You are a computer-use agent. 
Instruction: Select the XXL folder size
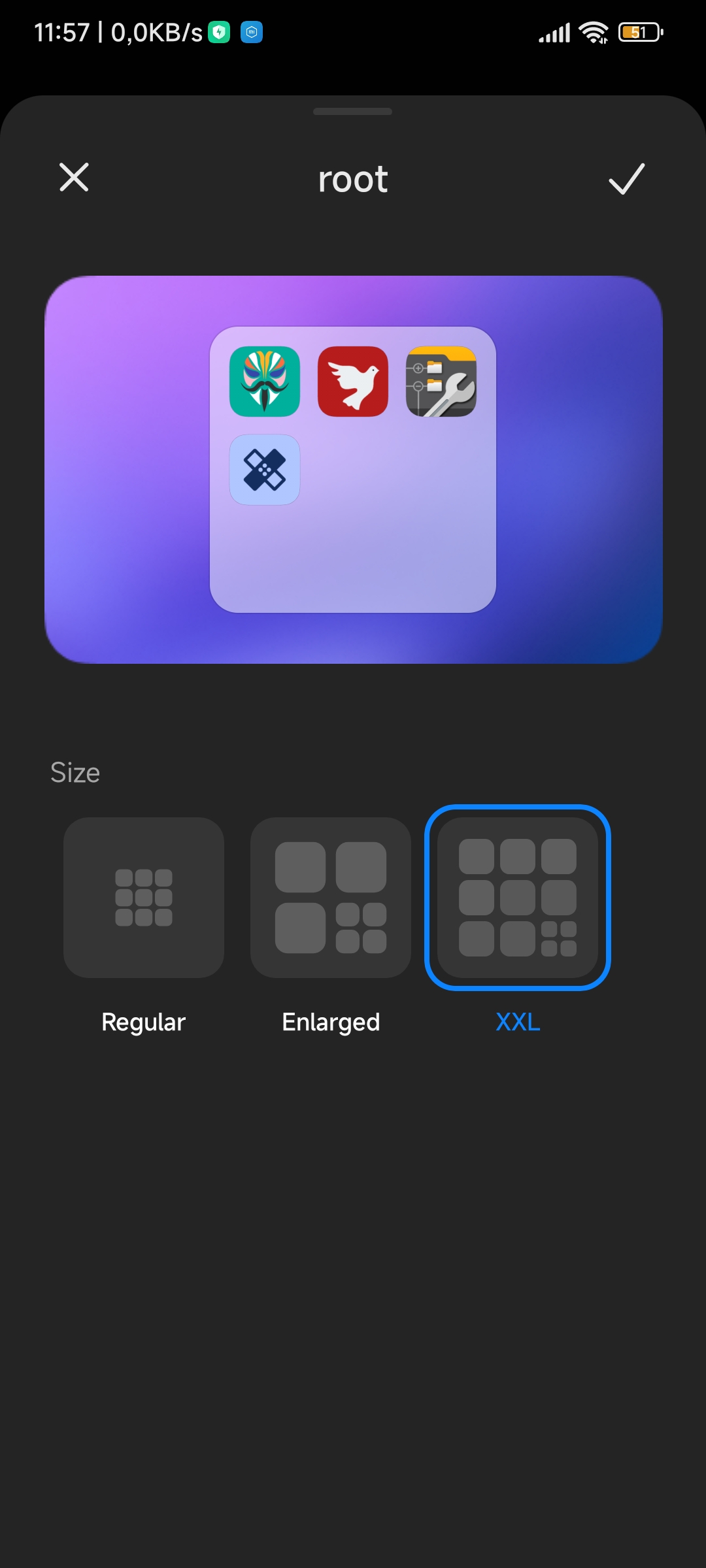[x=518, y=898]
